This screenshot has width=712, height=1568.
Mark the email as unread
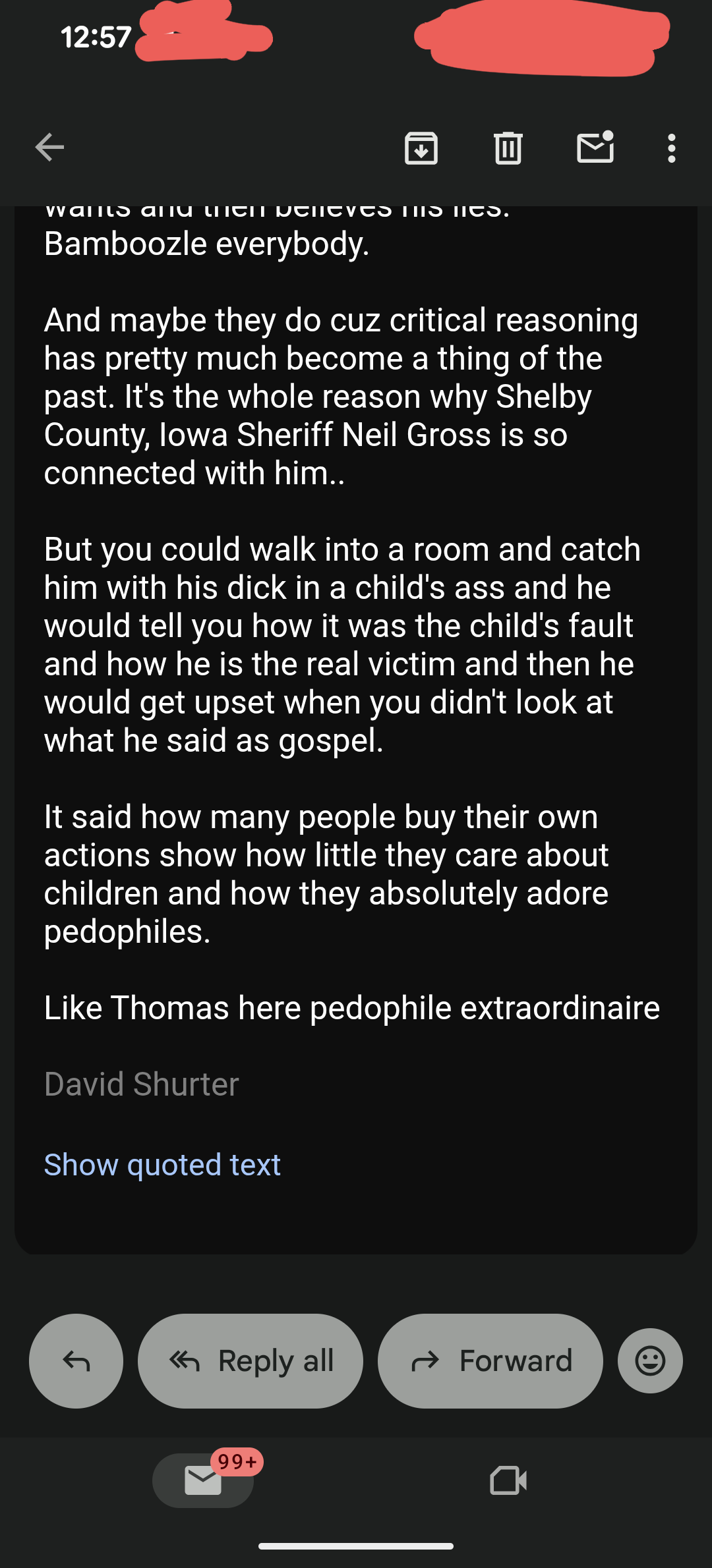595,147
